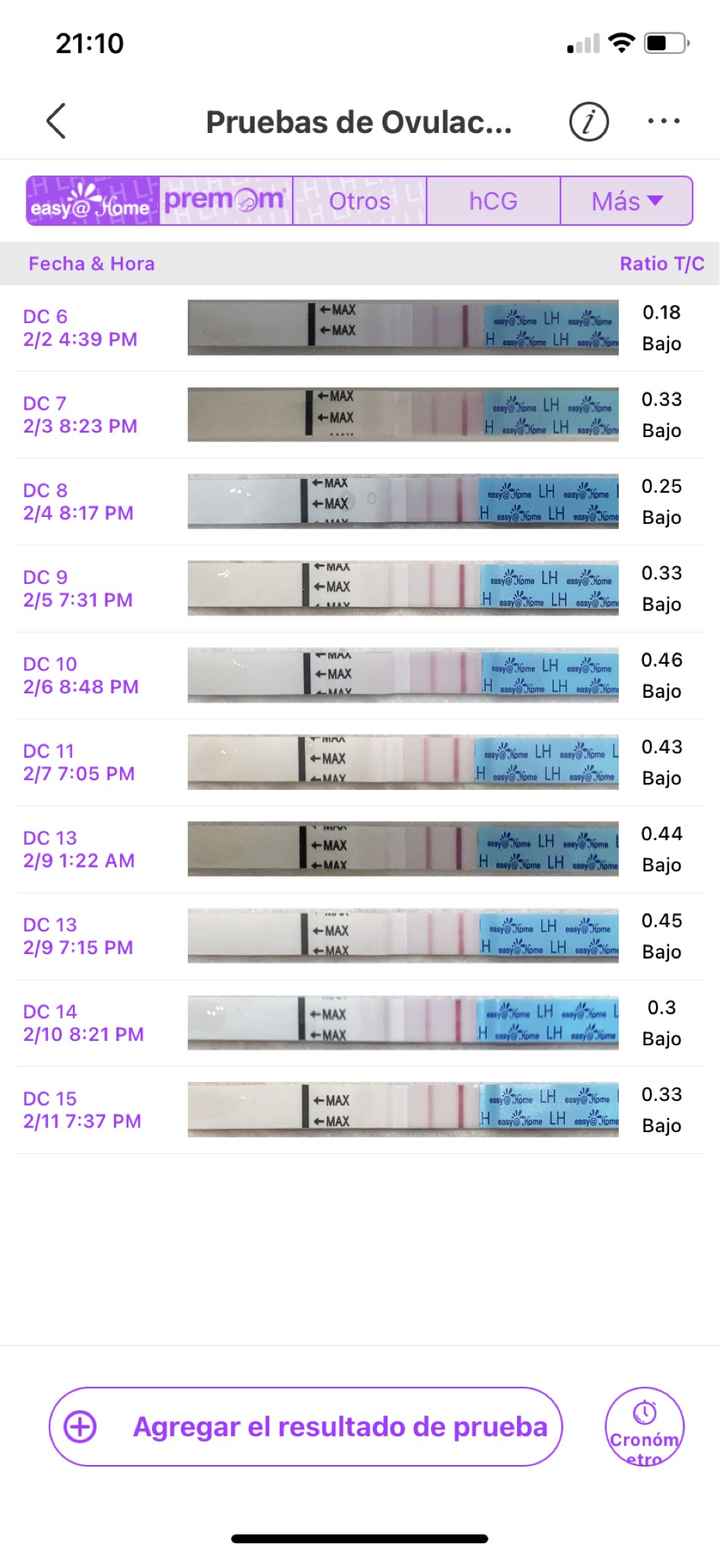Viewport: 720px width, 1557px height.
Task: Switch to the Premom brand tab
Action: click(x=226, y=201)
